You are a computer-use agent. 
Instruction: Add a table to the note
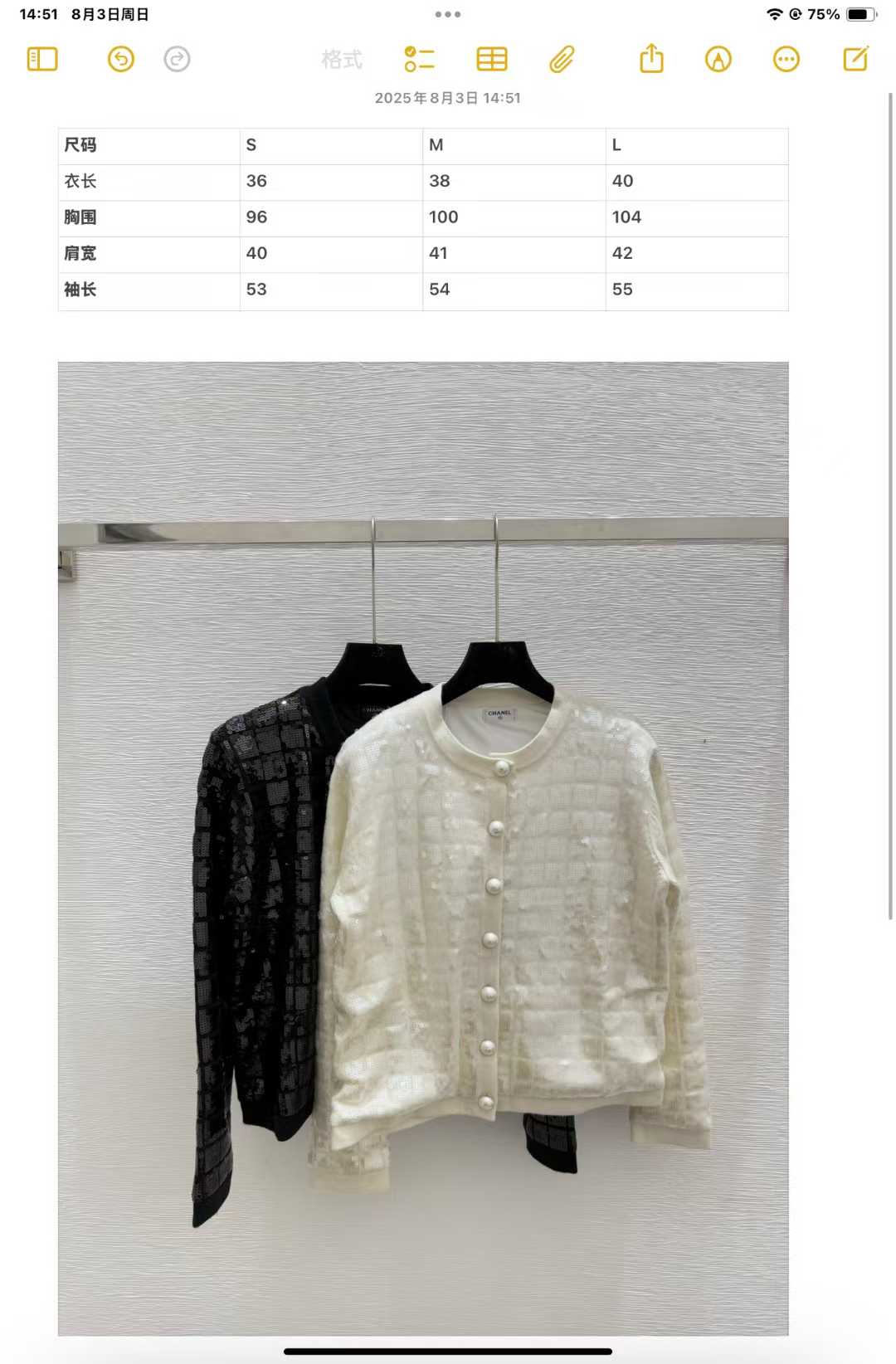[492, 59]
